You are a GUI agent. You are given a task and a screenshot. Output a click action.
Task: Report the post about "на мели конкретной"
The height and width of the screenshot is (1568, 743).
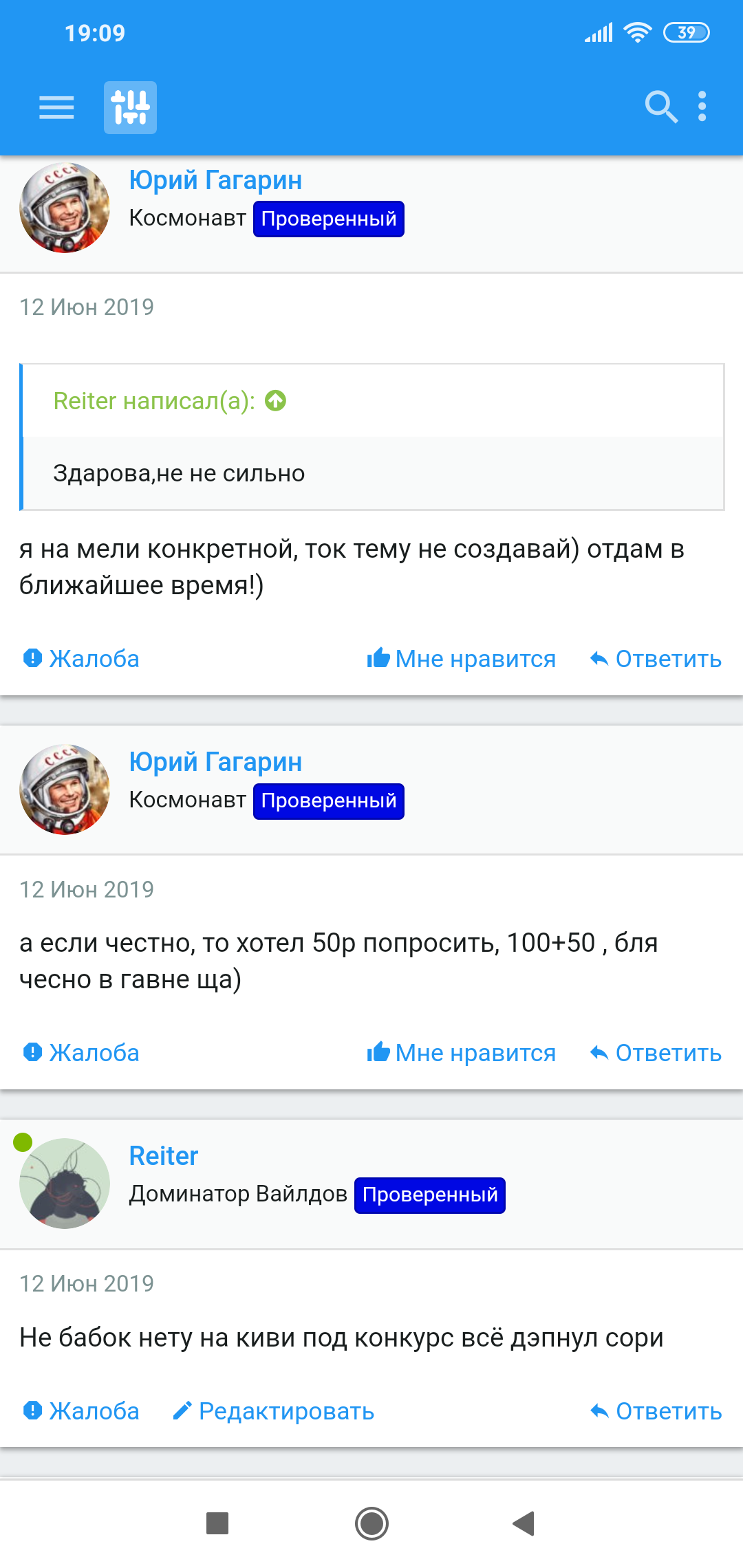(x=81, y=659)
